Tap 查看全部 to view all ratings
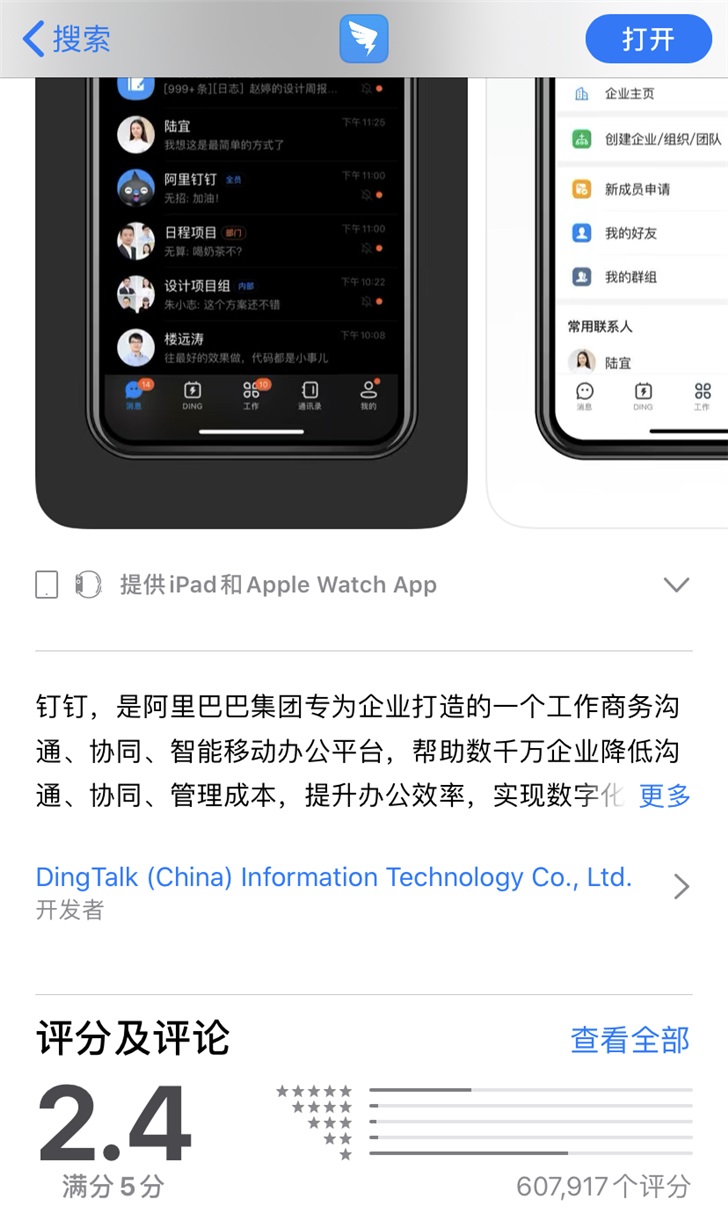The image size is (728, 1220). tap(630, 1040)
